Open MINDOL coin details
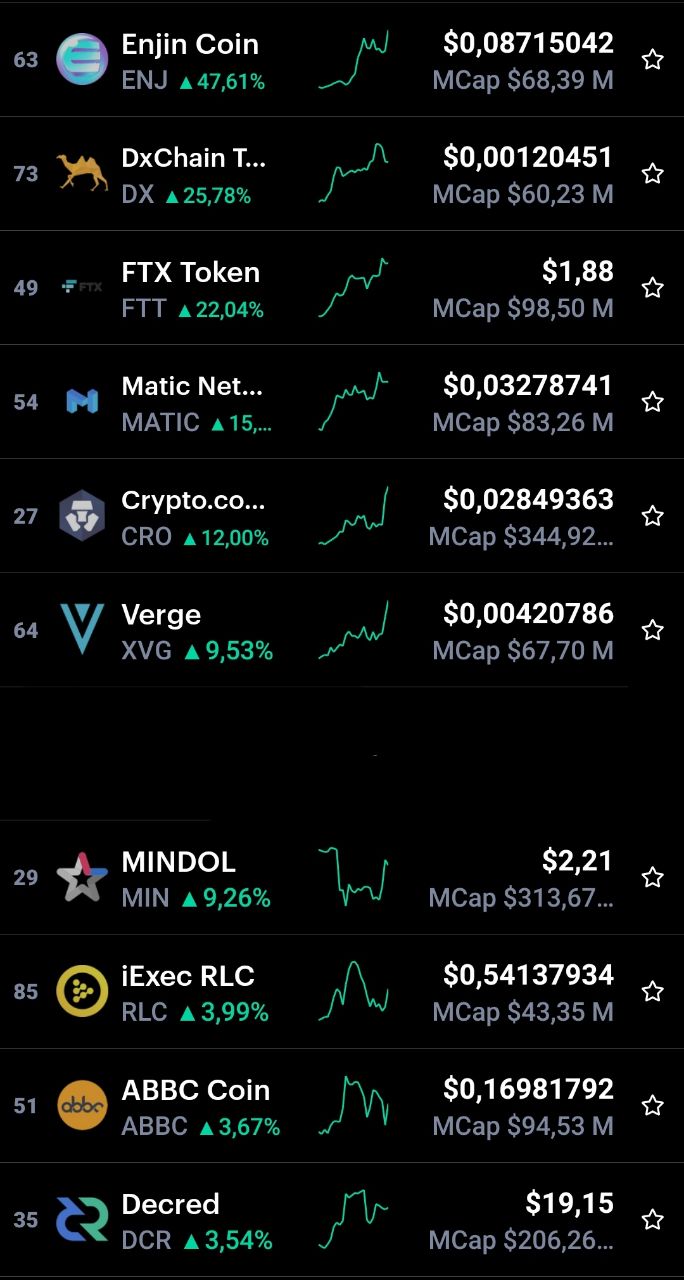Viewport: 684px width, 1280px height. click(x=342, y=878)
